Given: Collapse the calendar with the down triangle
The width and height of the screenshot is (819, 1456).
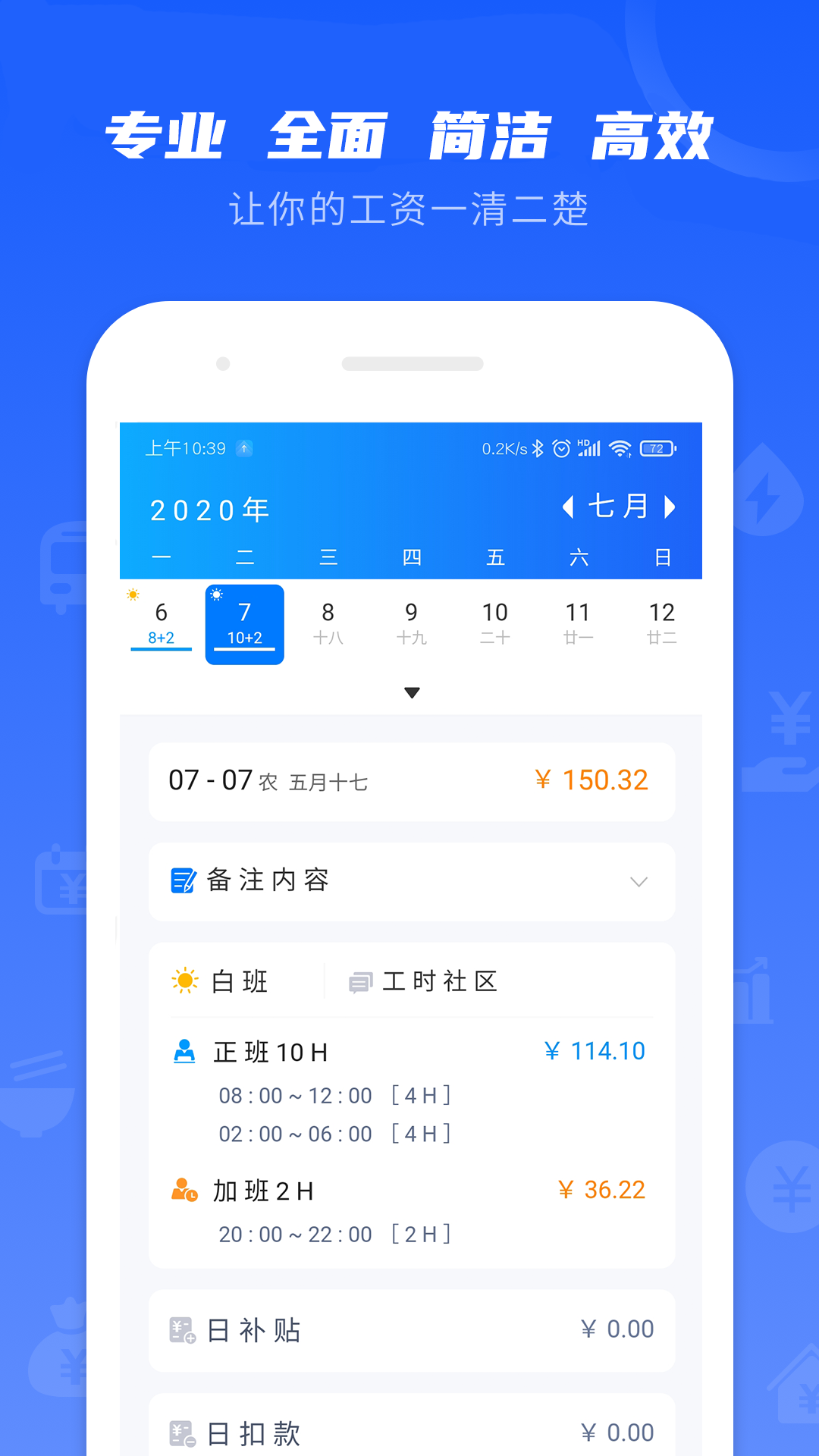Looking at the screenshot, I should coord(411,692).
